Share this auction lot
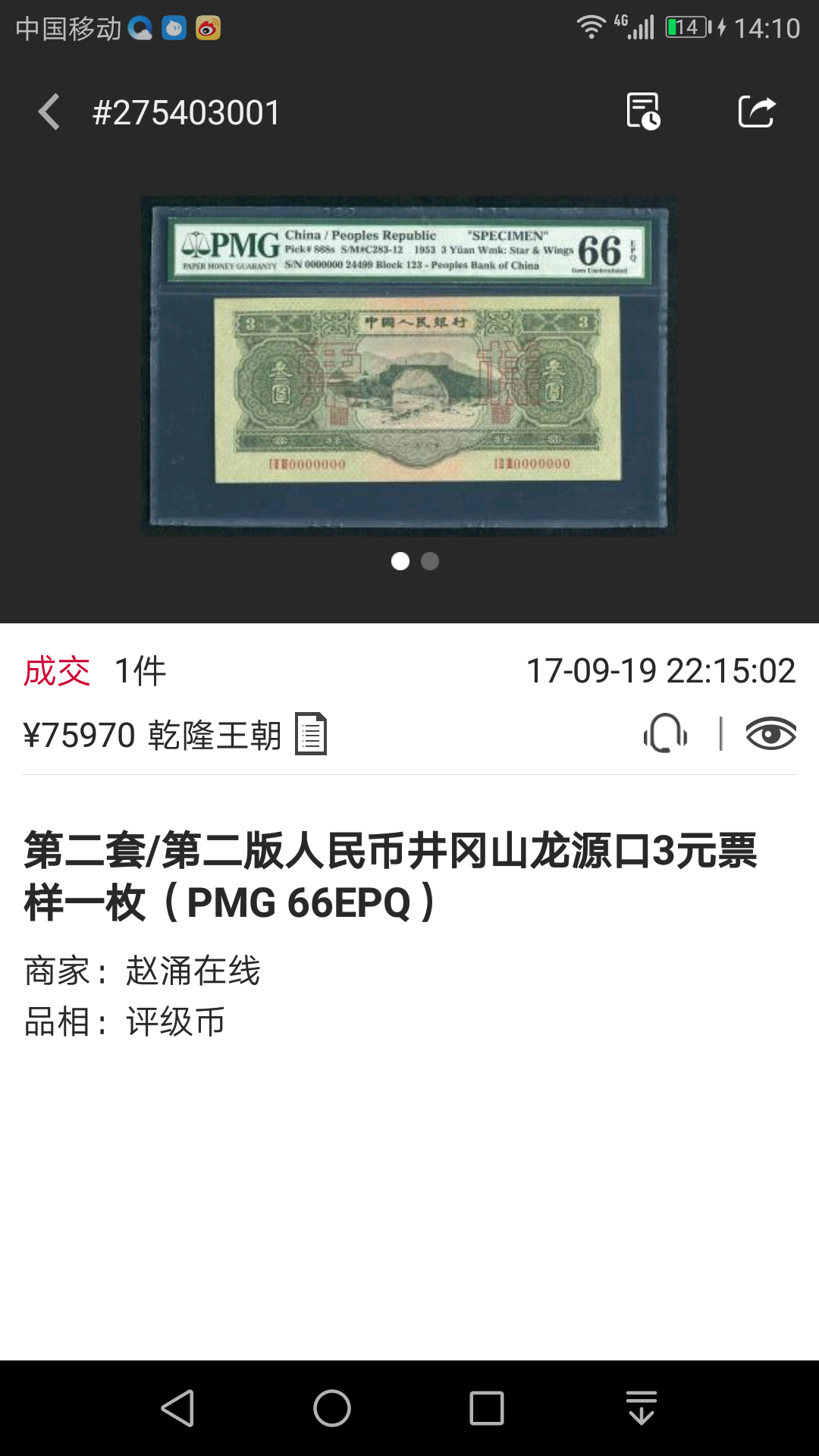This screenshot has width=819, height=1456. 757,112
